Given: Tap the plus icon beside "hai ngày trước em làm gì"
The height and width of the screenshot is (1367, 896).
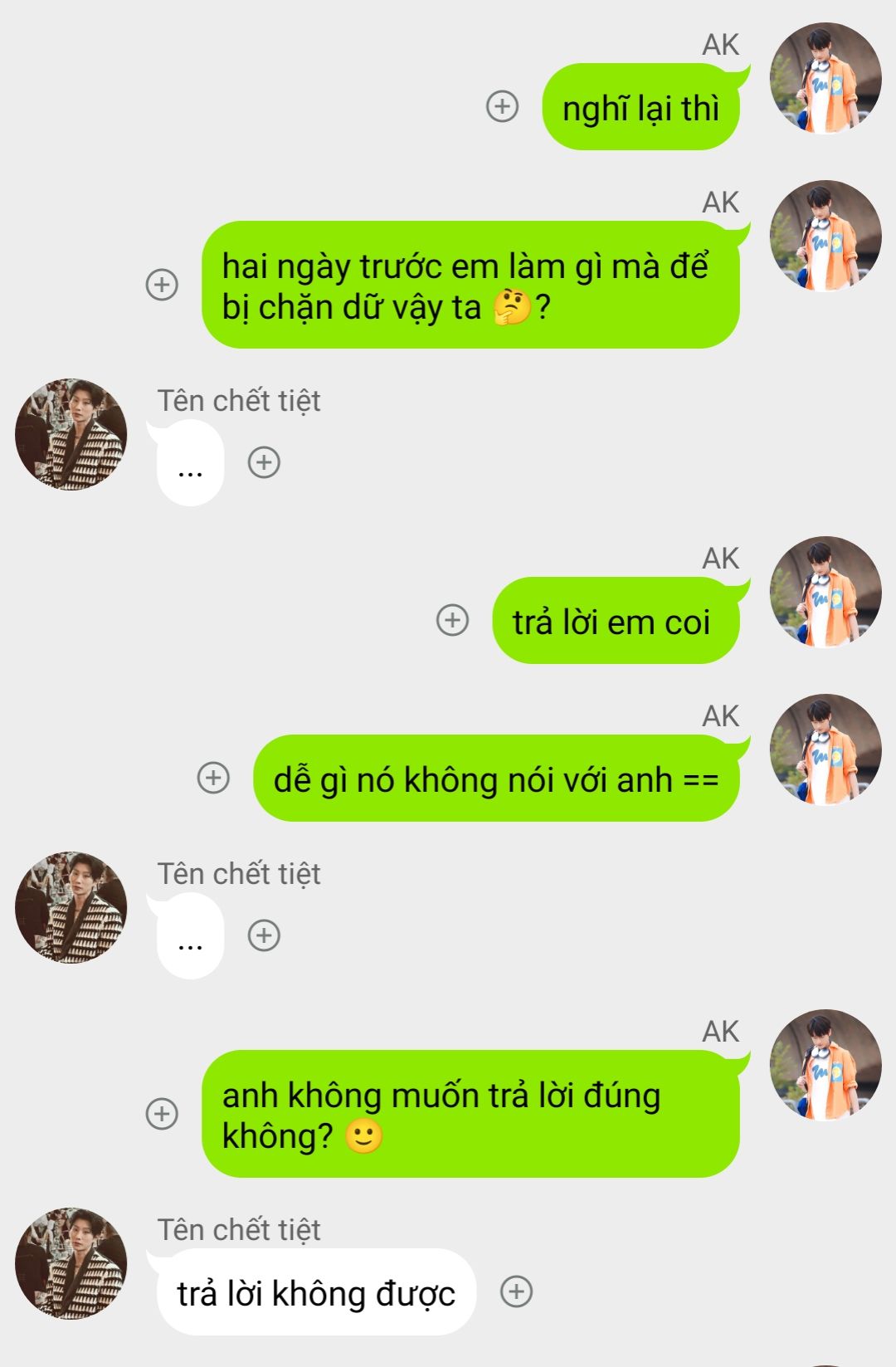Looking at the screenshot, I should [x=162, y=285].
